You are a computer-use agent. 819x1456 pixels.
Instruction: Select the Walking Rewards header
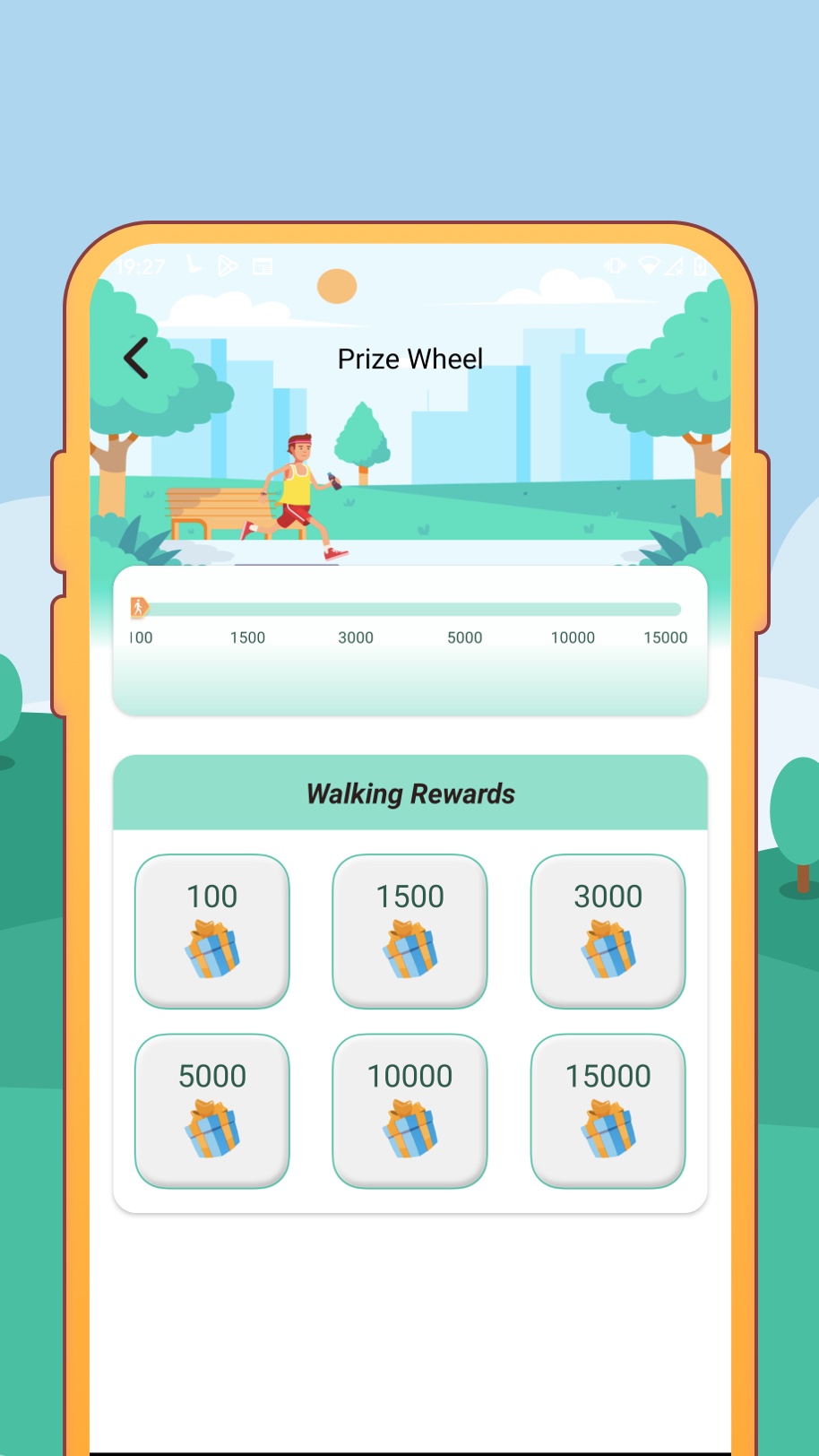[x=409, y=793]
